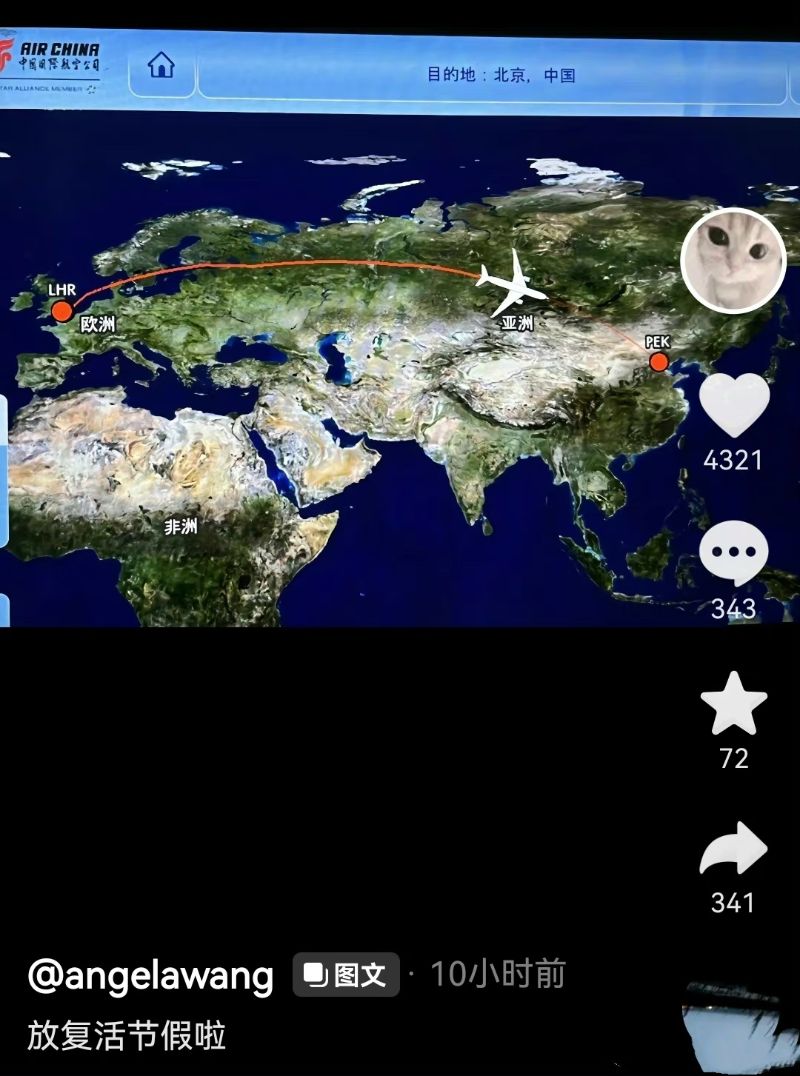Open the comments bubble
Image resolution: width=800 pixels, height=1076 pixels.
pyautogui.click(x=733, y=555)
